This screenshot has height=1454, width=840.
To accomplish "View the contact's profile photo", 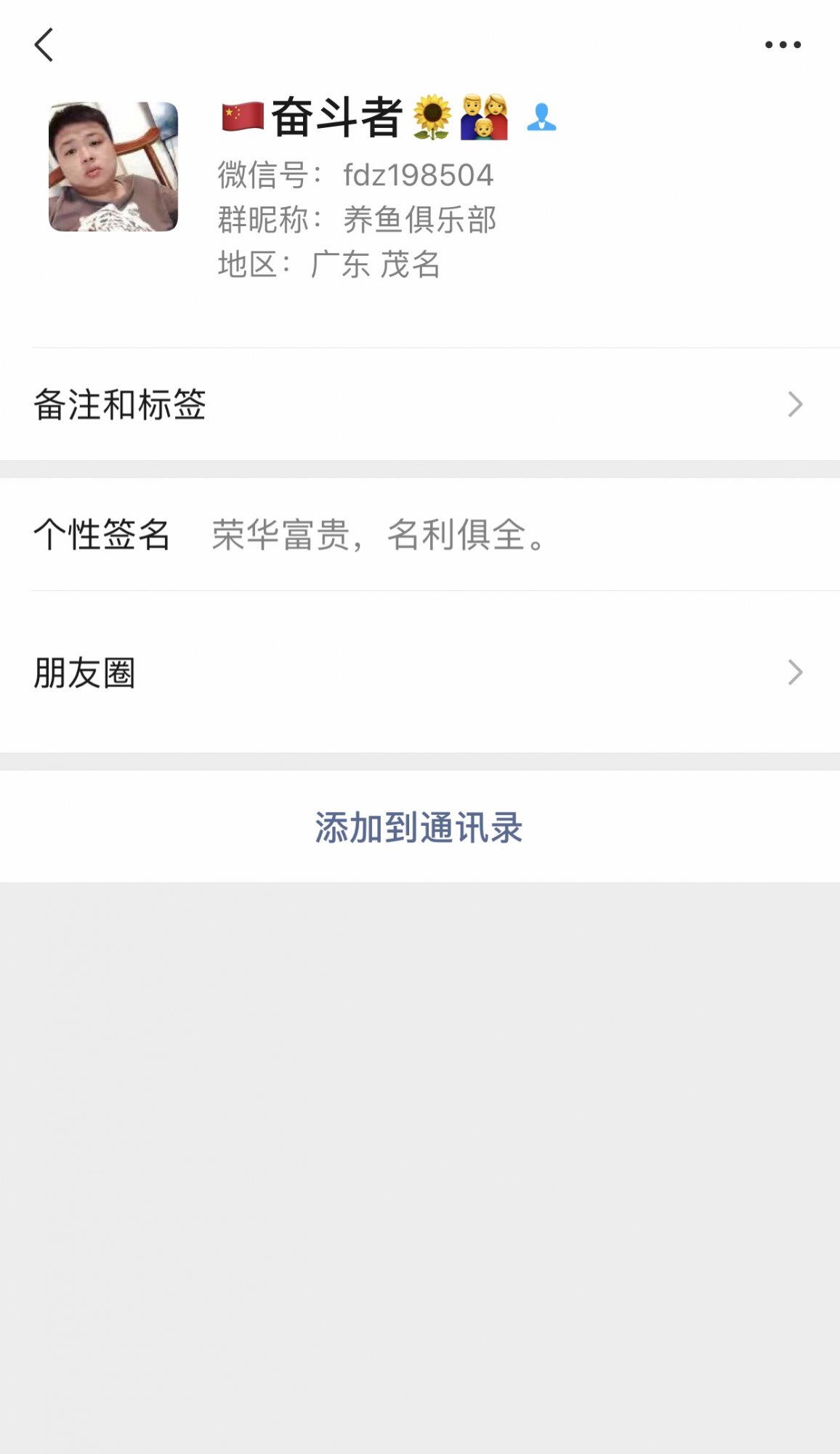I will click(113, 167).
